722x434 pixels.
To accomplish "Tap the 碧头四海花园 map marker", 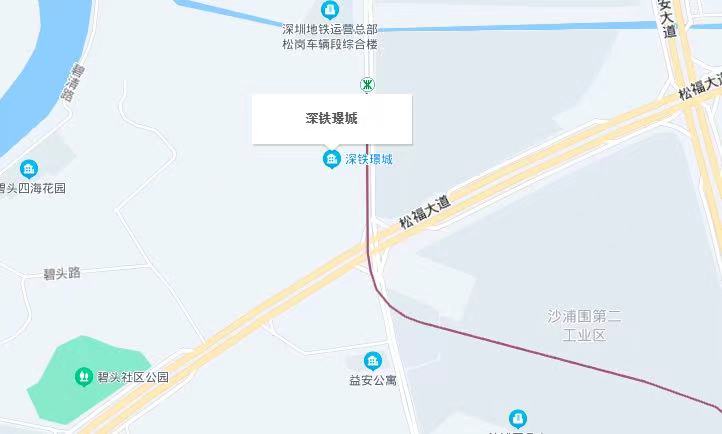I will 29,168.
